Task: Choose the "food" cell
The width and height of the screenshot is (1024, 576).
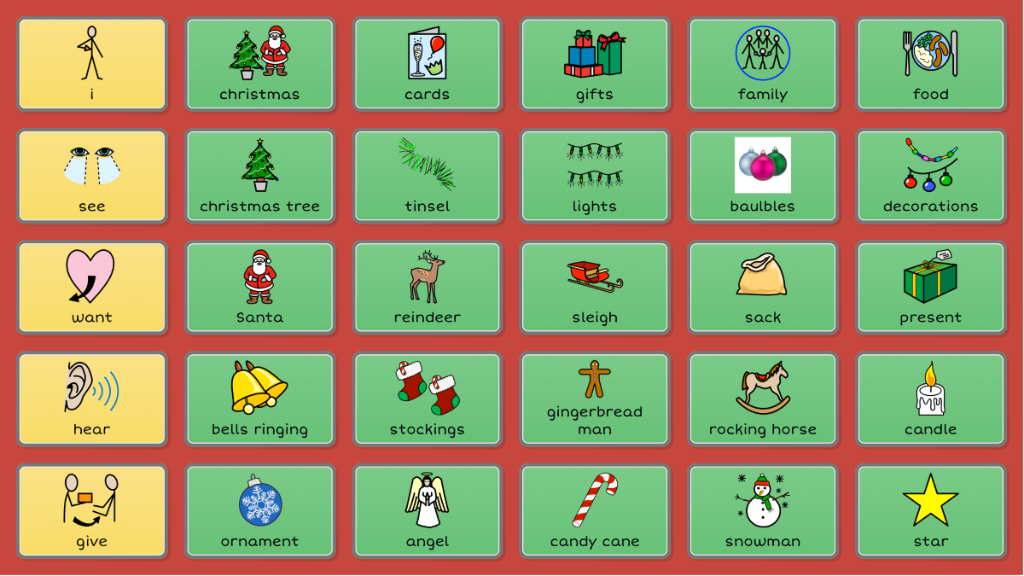Action: [x=930, y=64]
